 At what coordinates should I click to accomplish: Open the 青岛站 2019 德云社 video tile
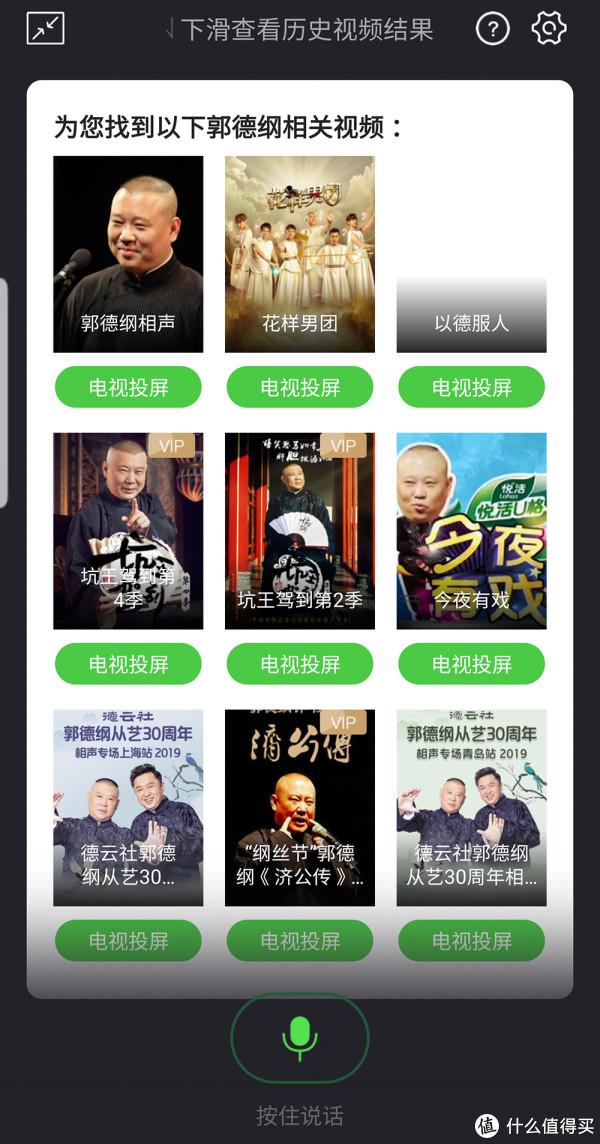pos(471,808)
